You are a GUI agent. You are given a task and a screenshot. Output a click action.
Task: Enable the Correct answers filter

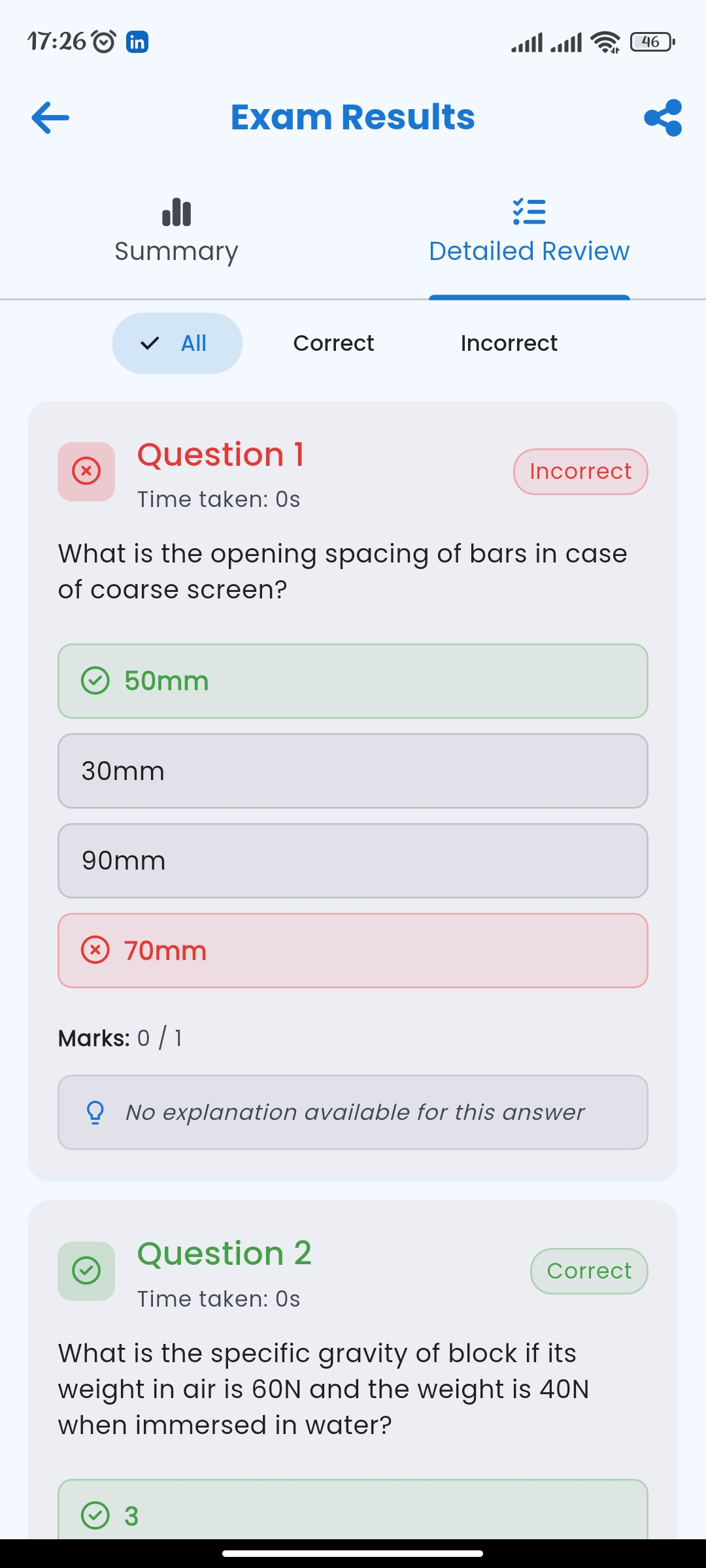(x=333, y=343)
